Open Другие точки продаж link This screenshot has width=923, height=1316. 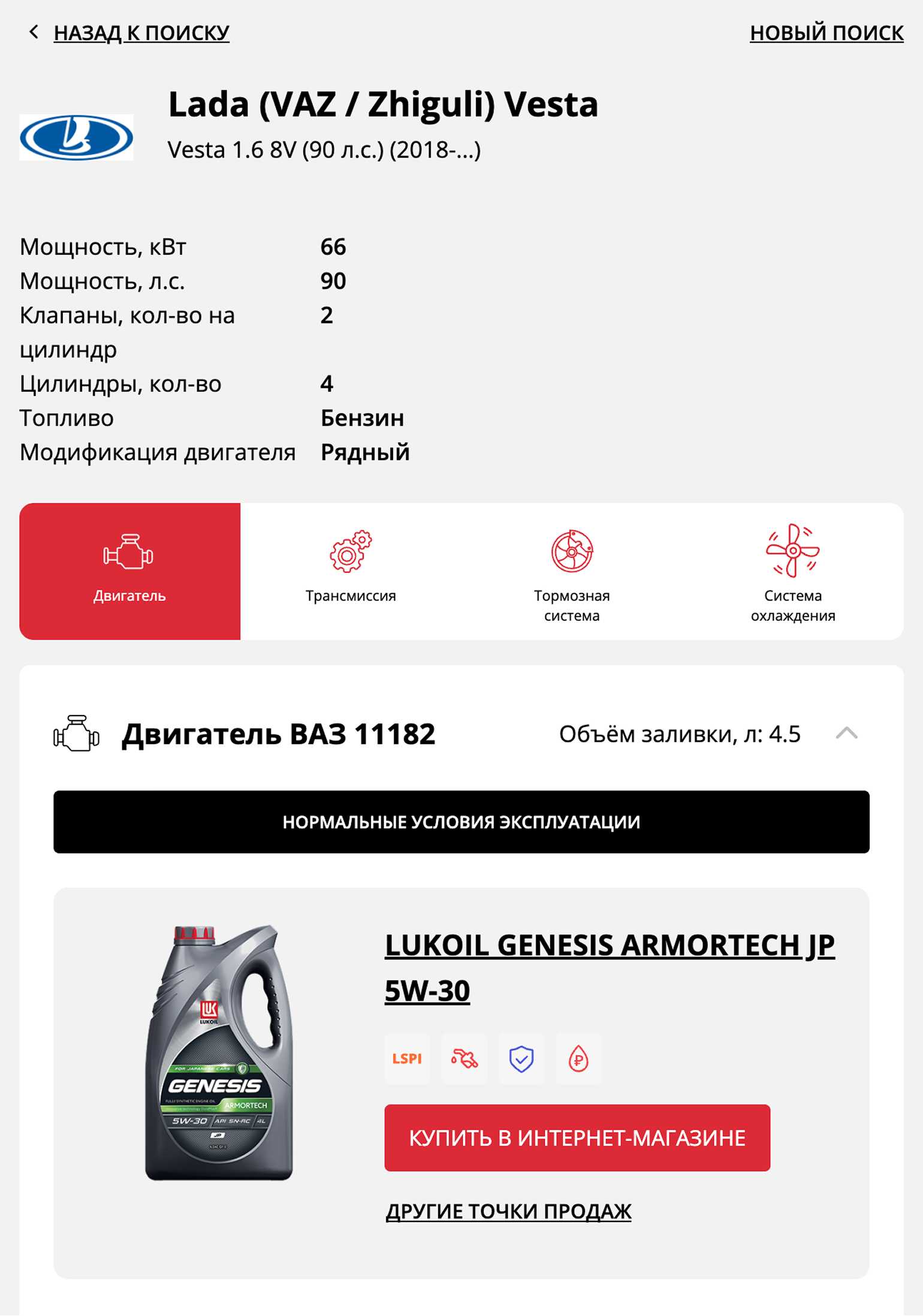point(508,1211)
